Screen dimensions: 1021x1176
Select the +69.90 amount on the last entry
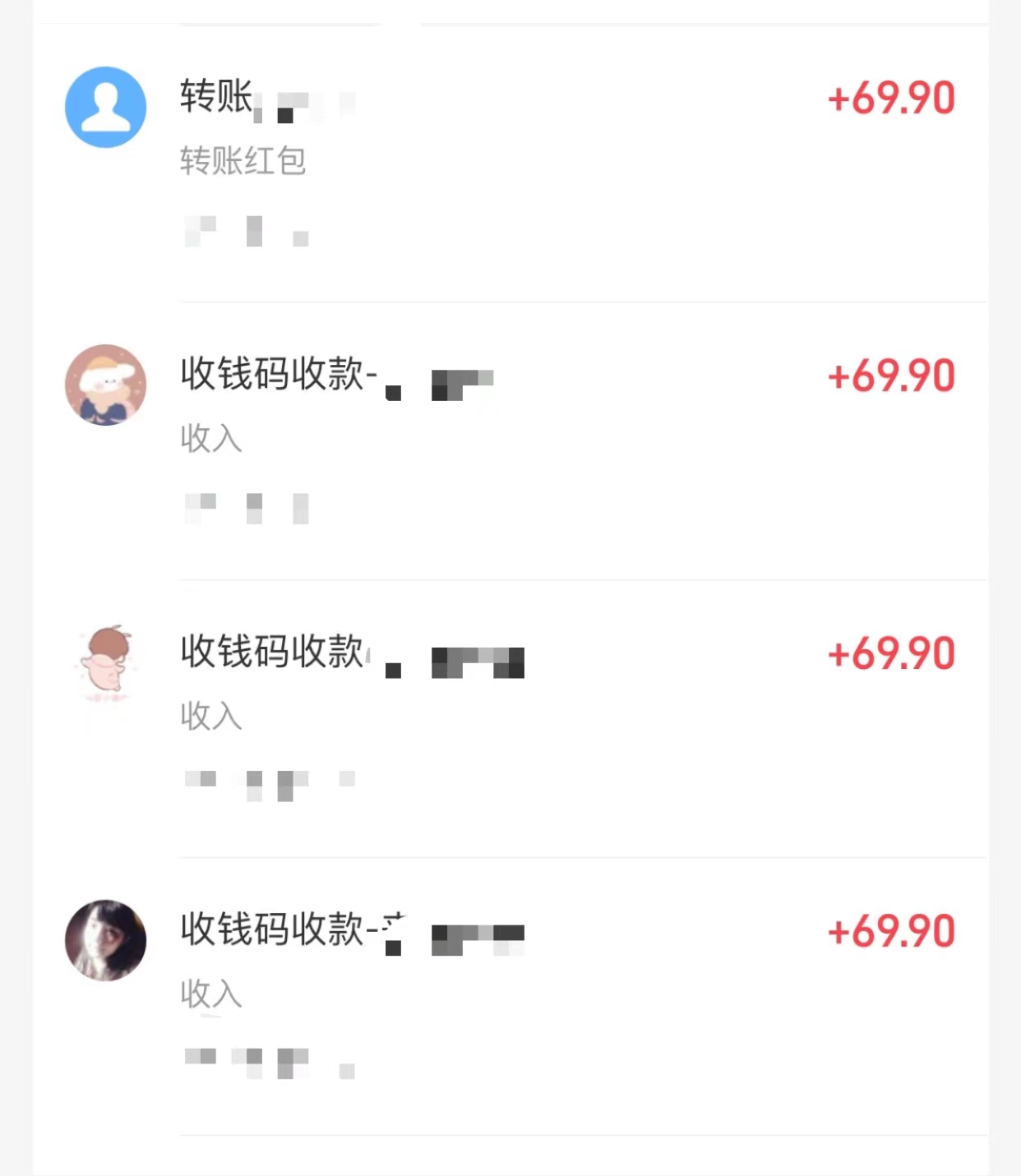click(x=890, y=931)
